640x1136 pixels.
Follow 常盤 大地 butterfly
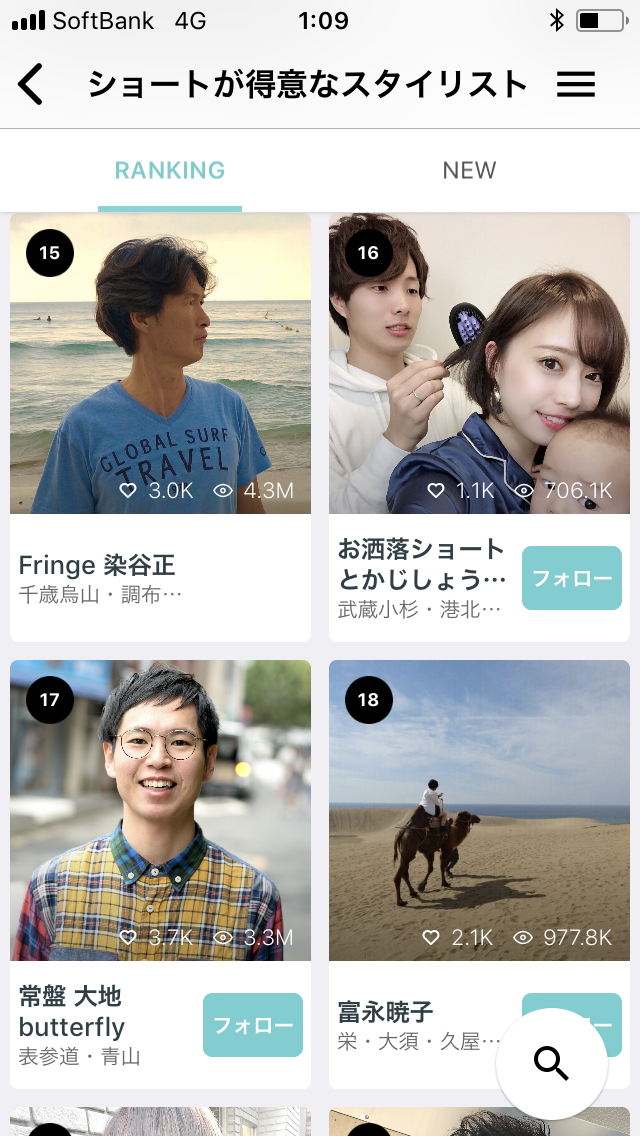point(252,1025)
